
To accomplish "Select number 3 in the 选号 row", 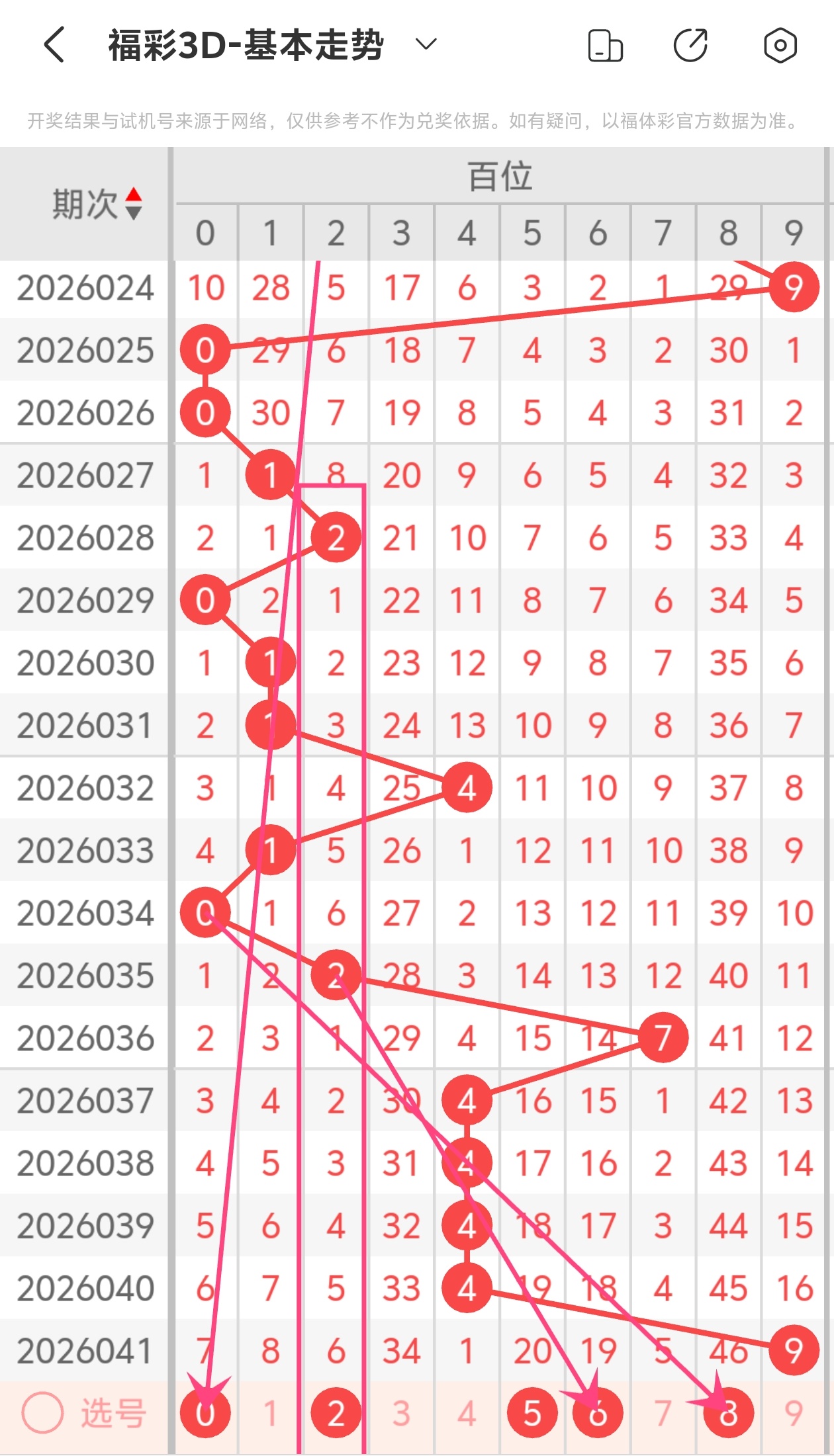I will (401, 1414).
